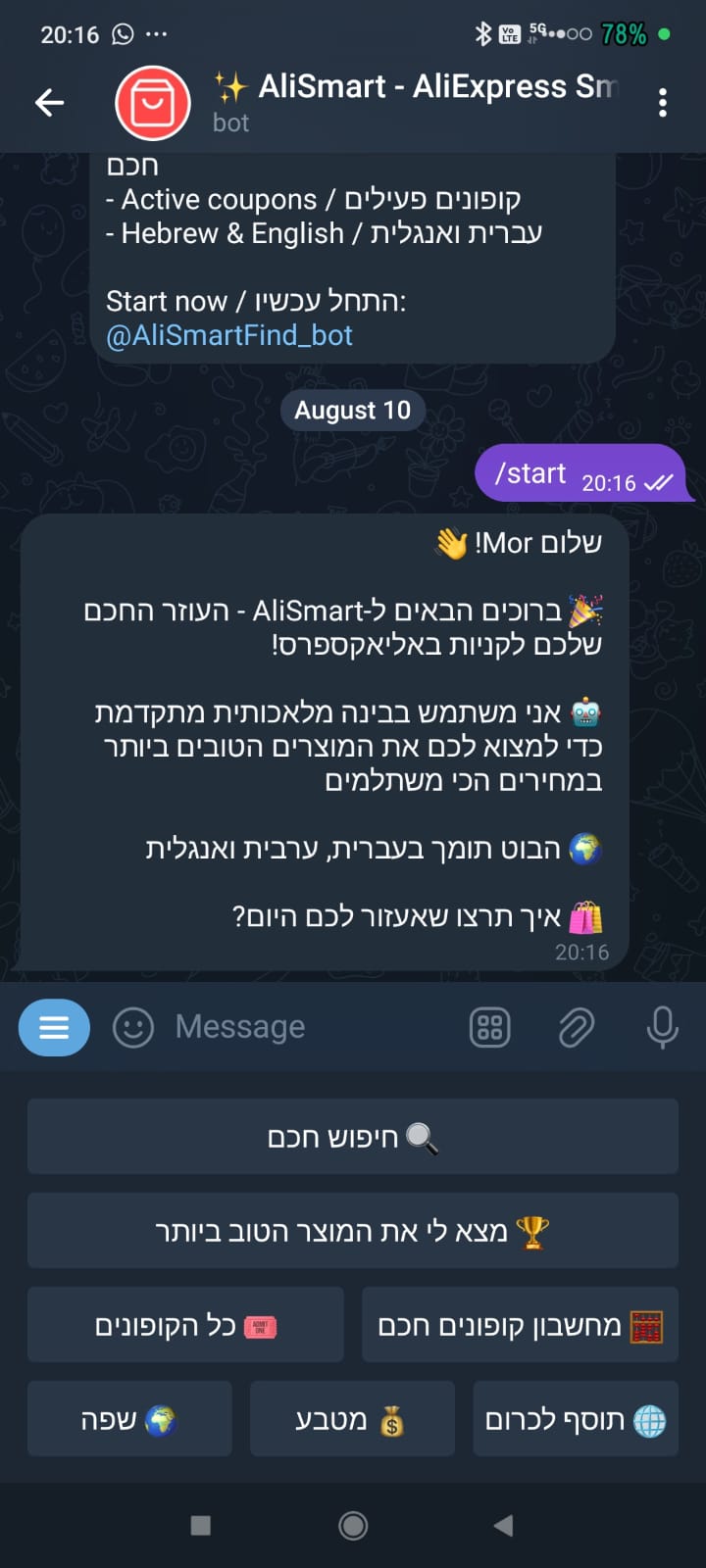Open the three-dot overflow menu
706x1568 pixels.
[663, 102]
